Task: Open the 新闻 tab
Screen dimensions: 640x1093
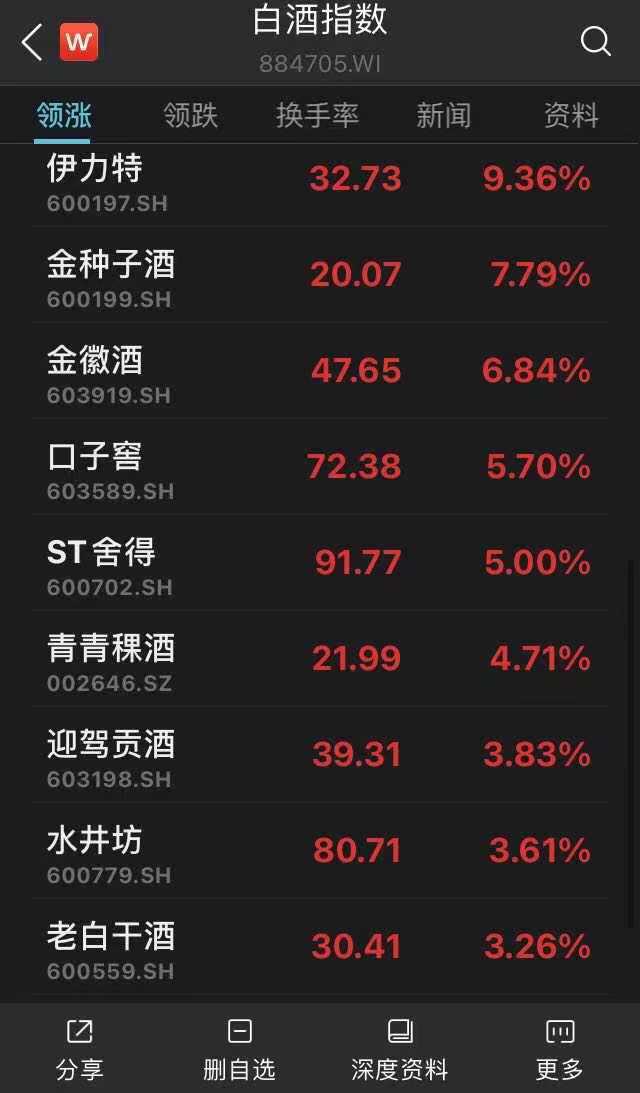Action: [x=443, y=115]
